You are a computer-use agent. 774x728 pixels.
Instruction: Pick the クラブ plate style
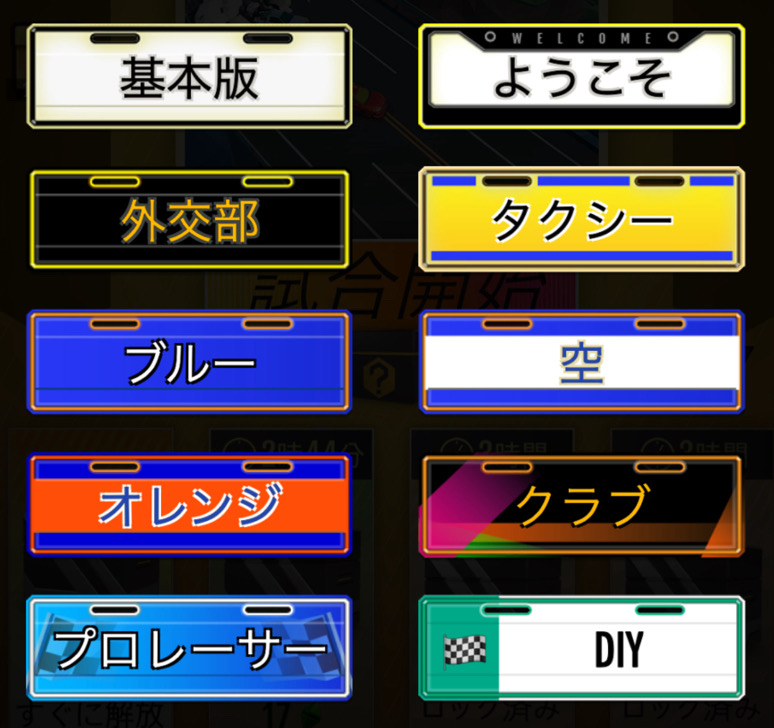[581, 505]
